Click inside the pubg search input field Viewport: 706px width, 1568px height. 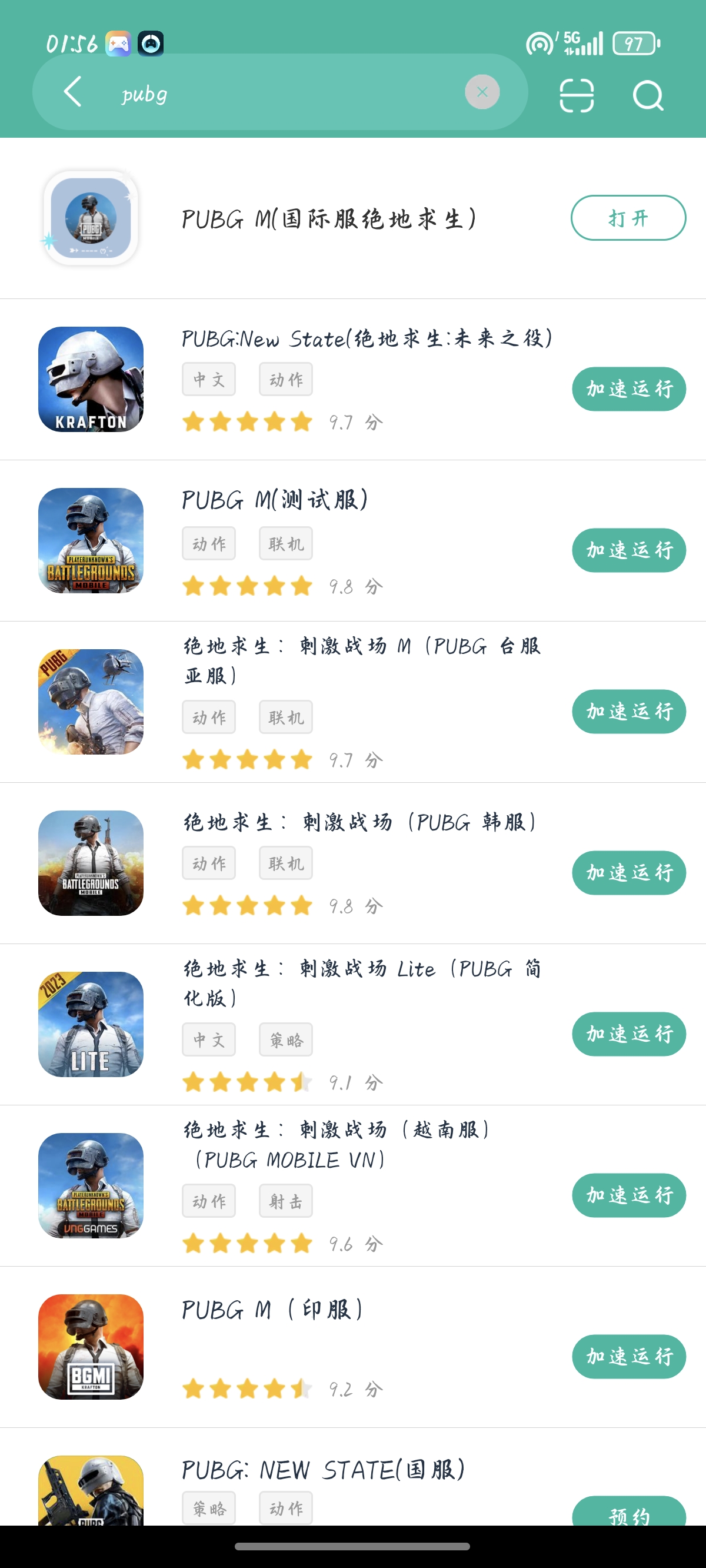tap(244, 92)
